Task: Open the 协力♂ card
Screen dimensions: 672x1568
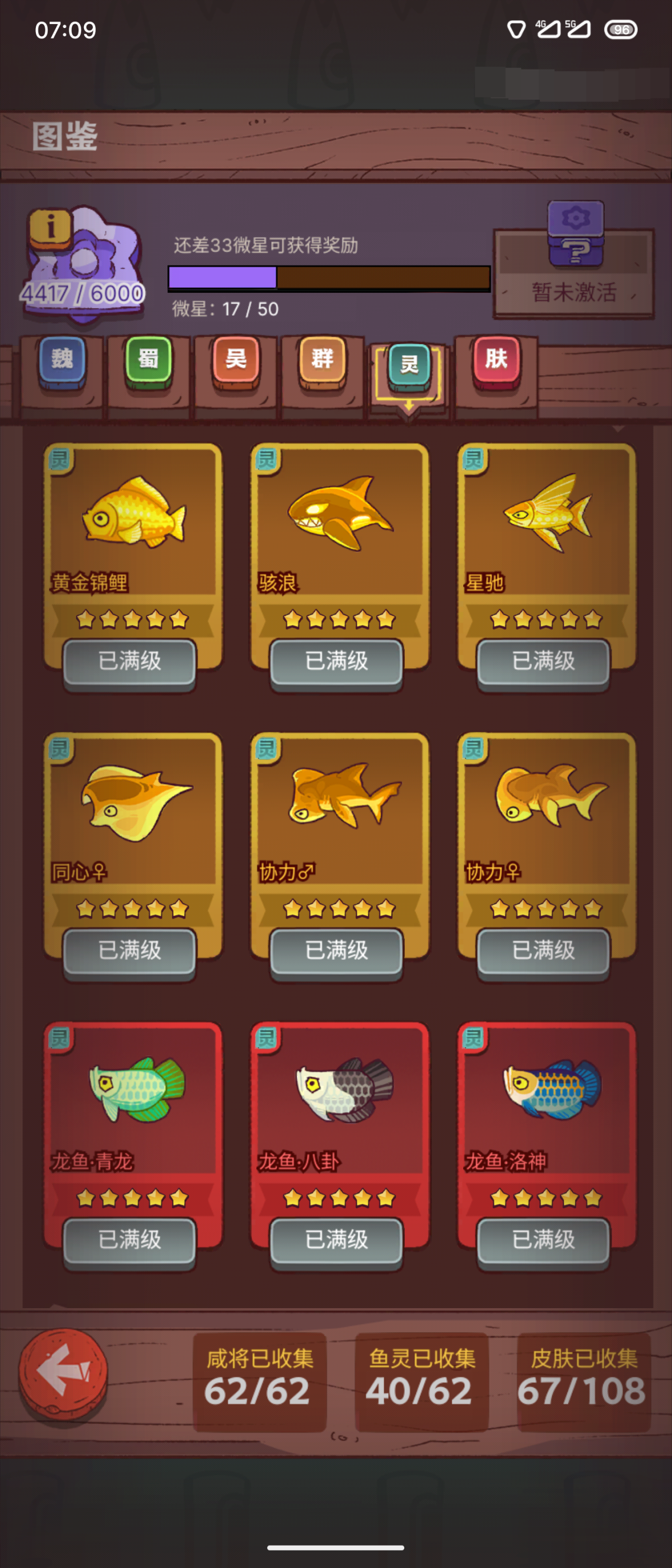Action: 340,813
